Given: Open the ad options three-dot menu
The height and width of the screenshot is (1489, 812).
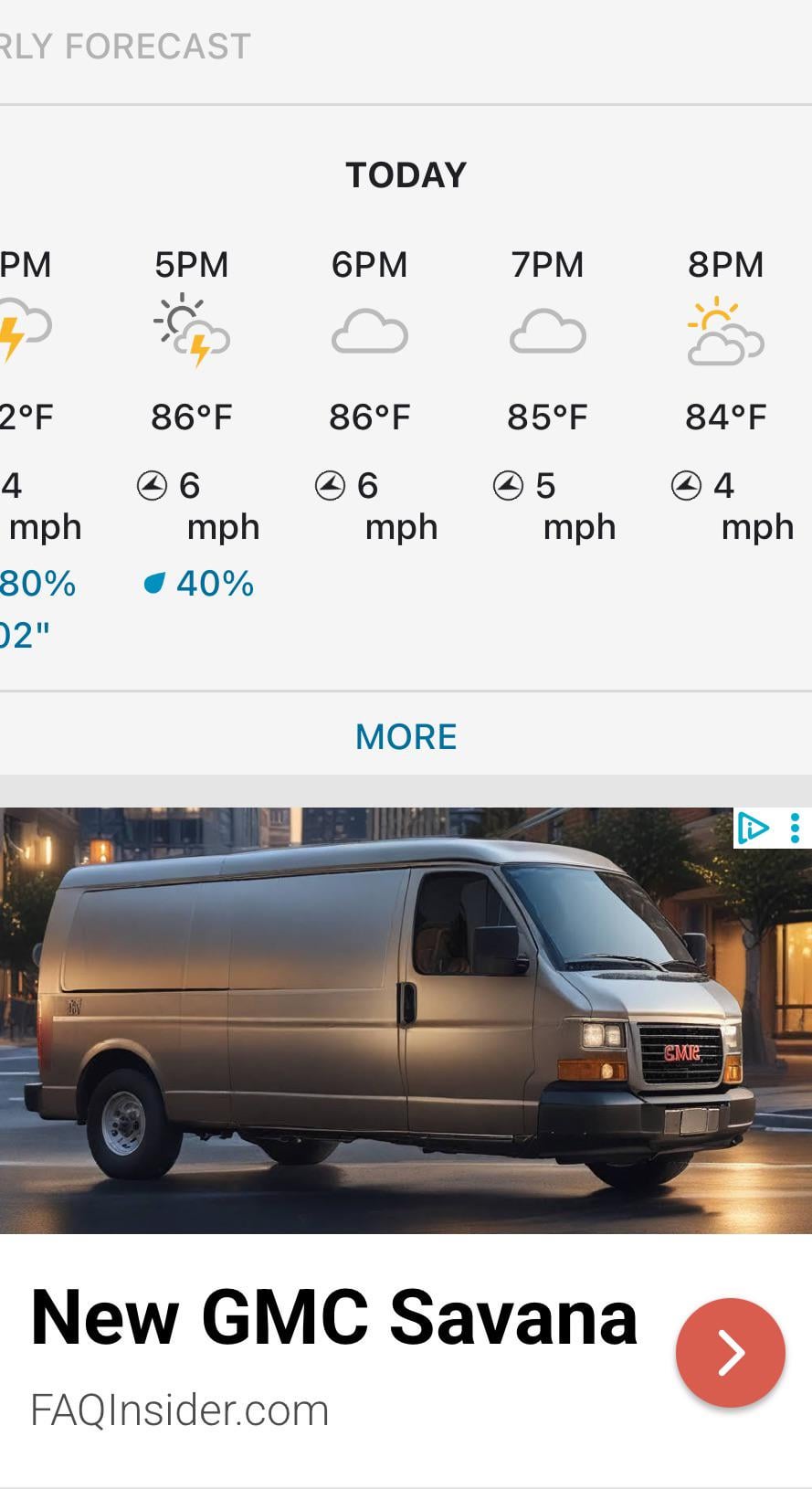Looking at the screenshot, I should point(795,828).
